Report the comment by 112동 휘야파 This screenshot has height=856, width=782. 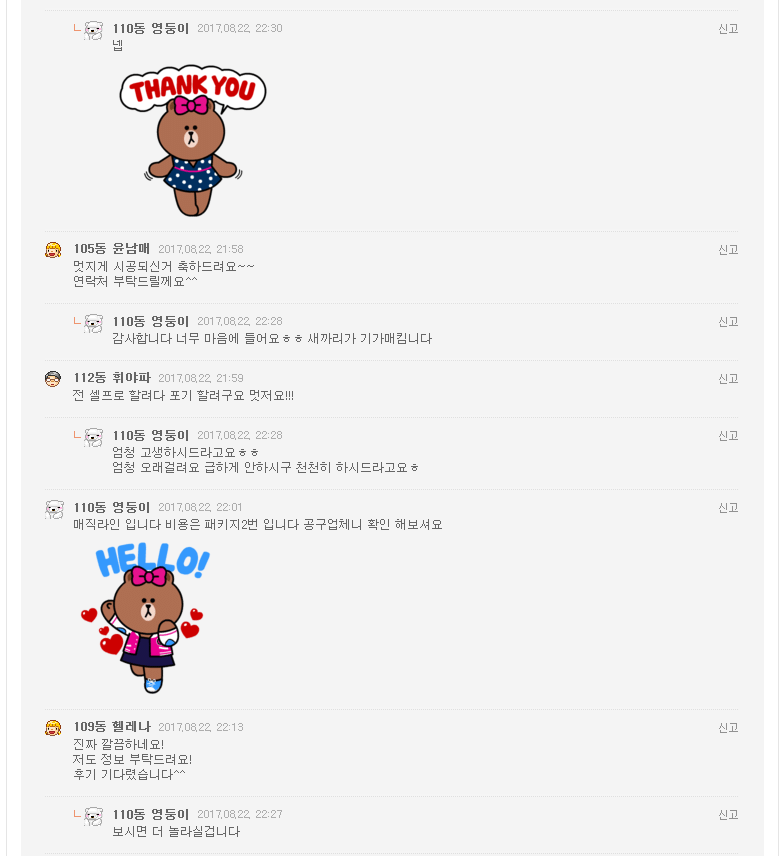pos(727,379)
